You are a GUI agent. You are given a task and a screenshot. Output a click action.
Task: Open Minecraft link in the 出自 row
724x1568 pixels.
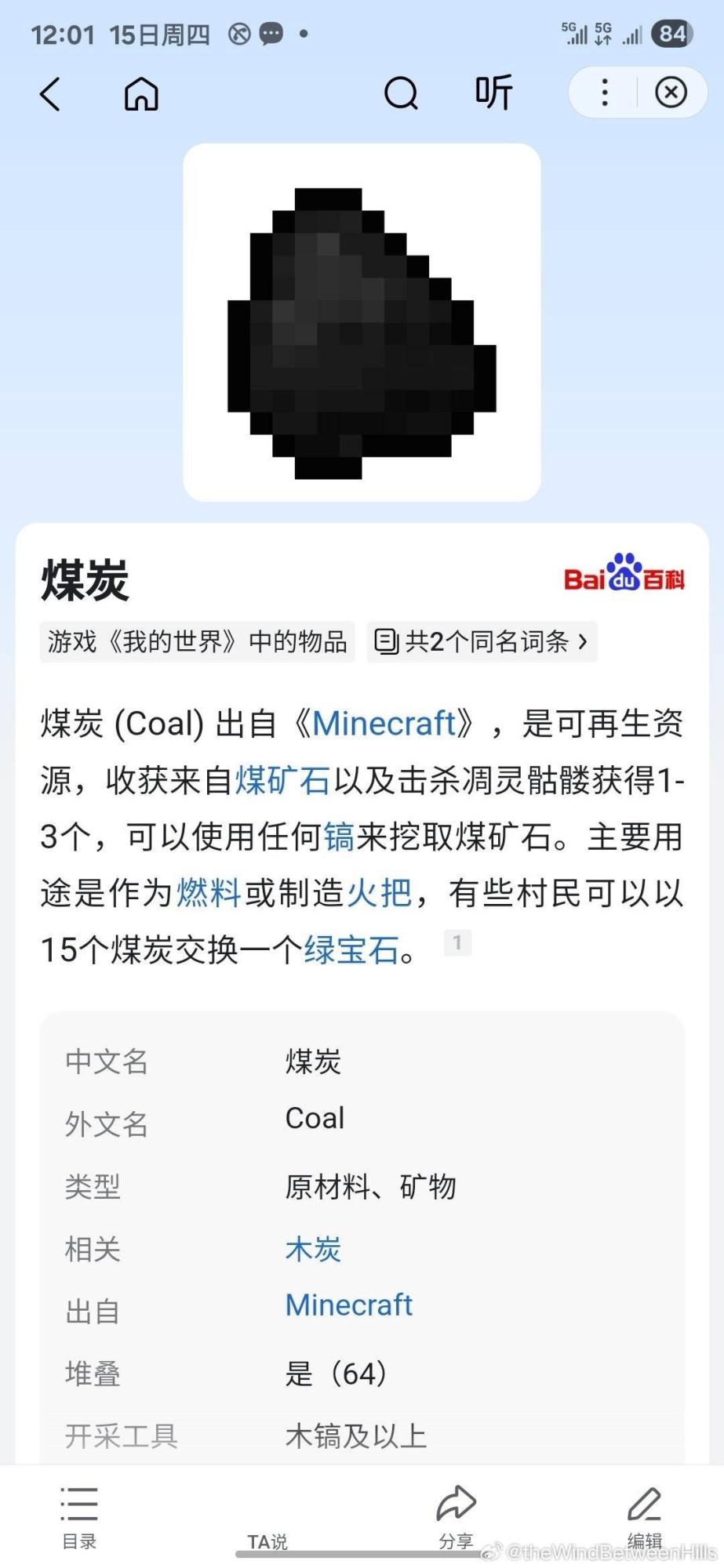click(348, 1305)
